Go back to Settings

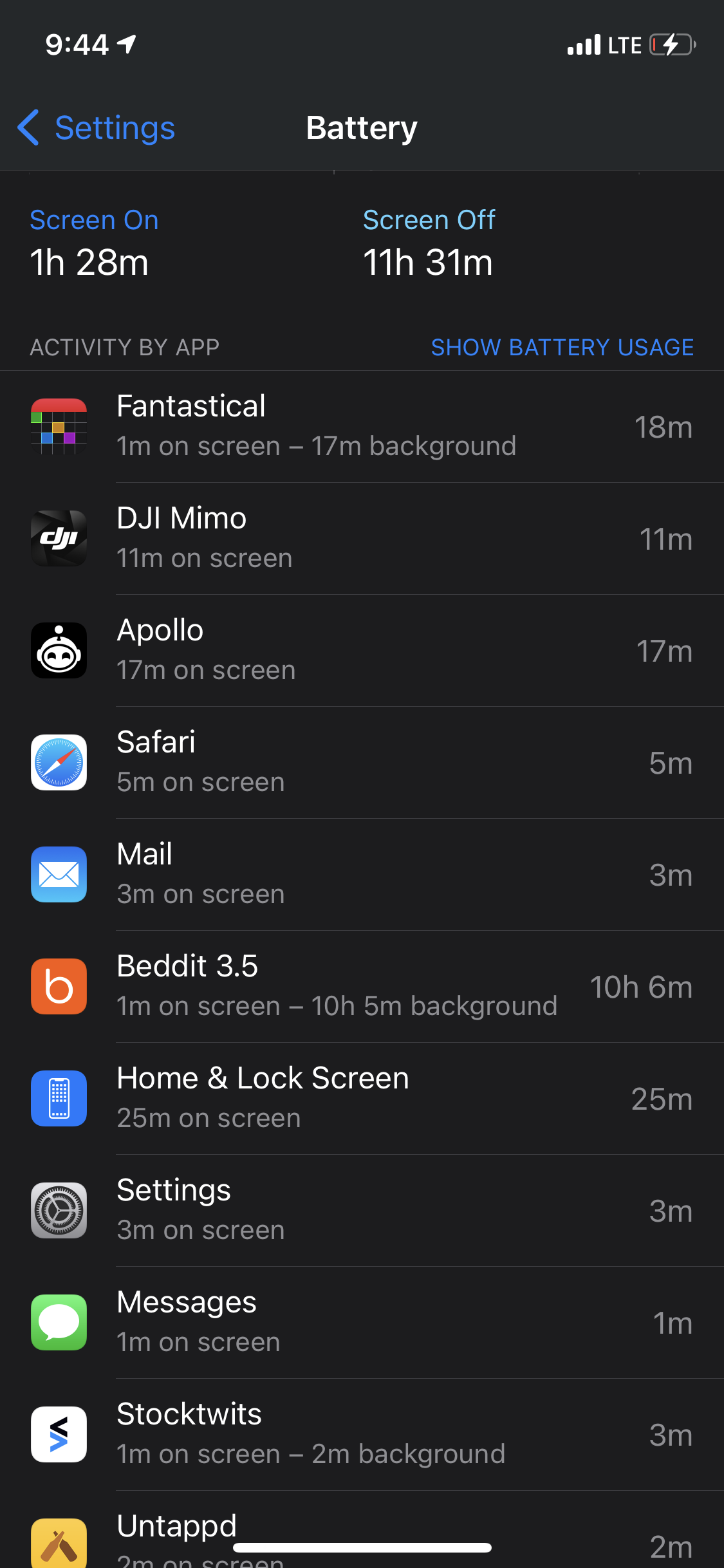pos(96,127)
